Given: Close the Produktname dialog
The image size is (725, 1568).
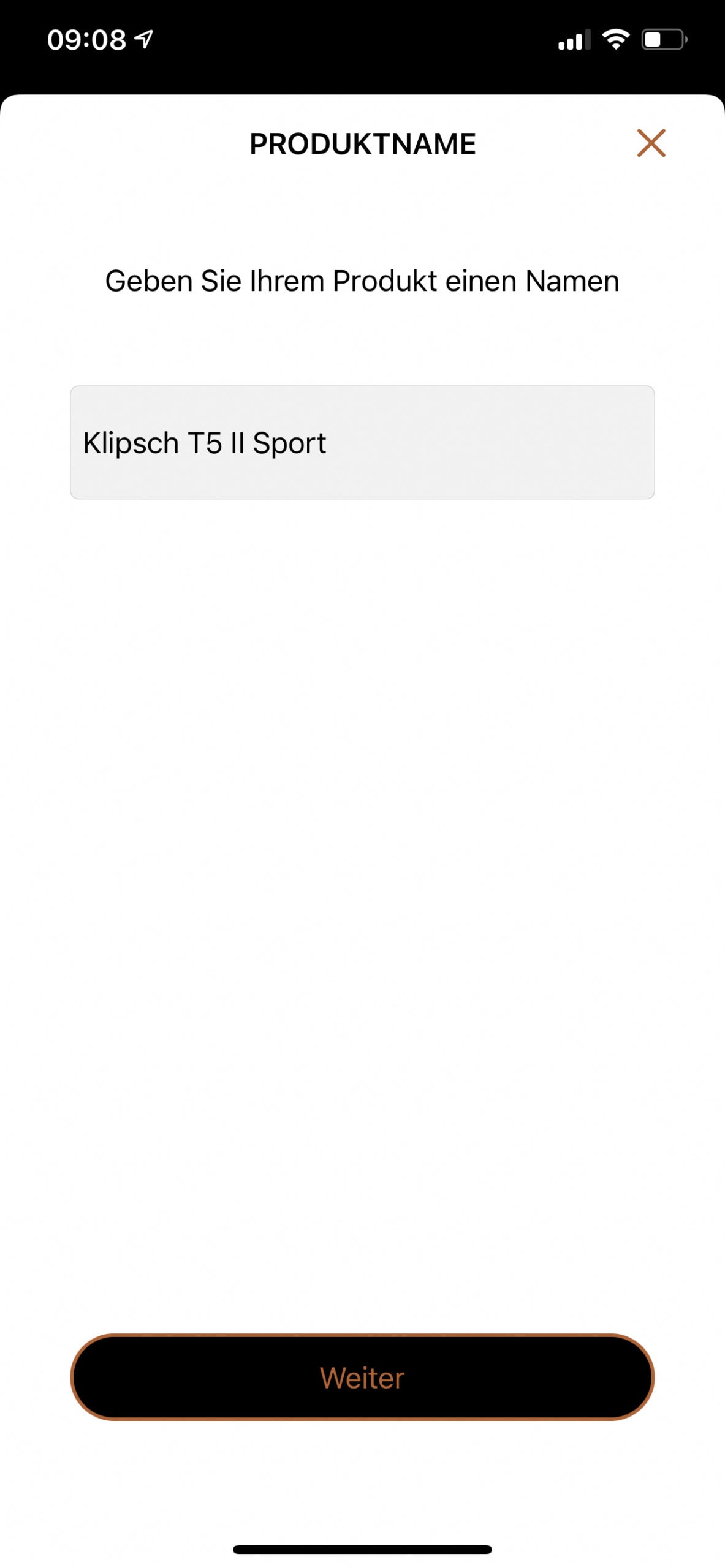Looking at the screenshot, I should (650, 143).
